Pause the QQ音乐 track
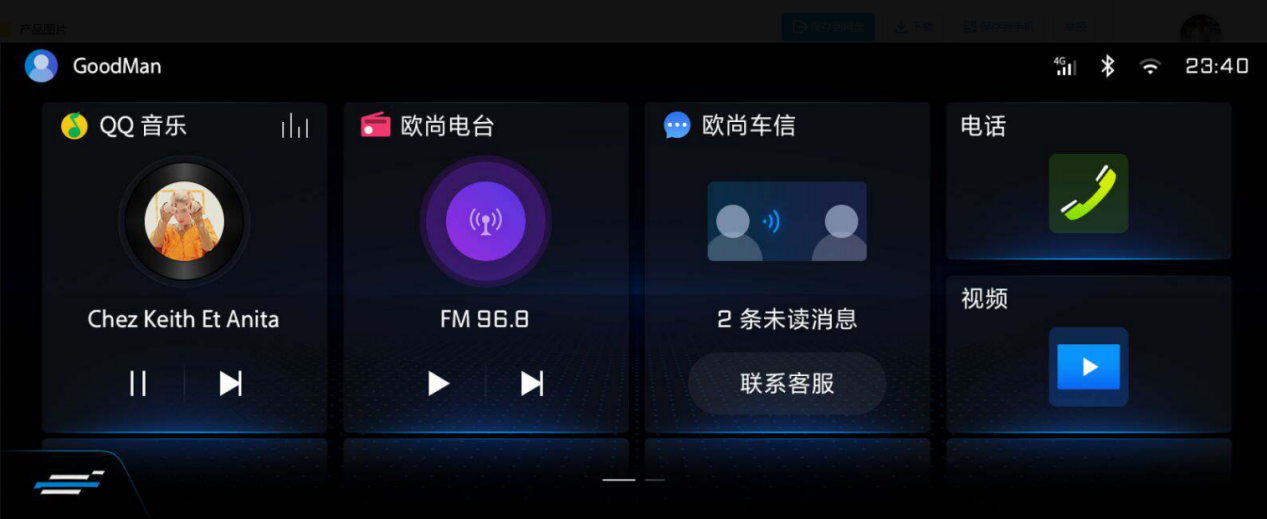This screenshot has height=519, width=1267. [x=138, y=383]
